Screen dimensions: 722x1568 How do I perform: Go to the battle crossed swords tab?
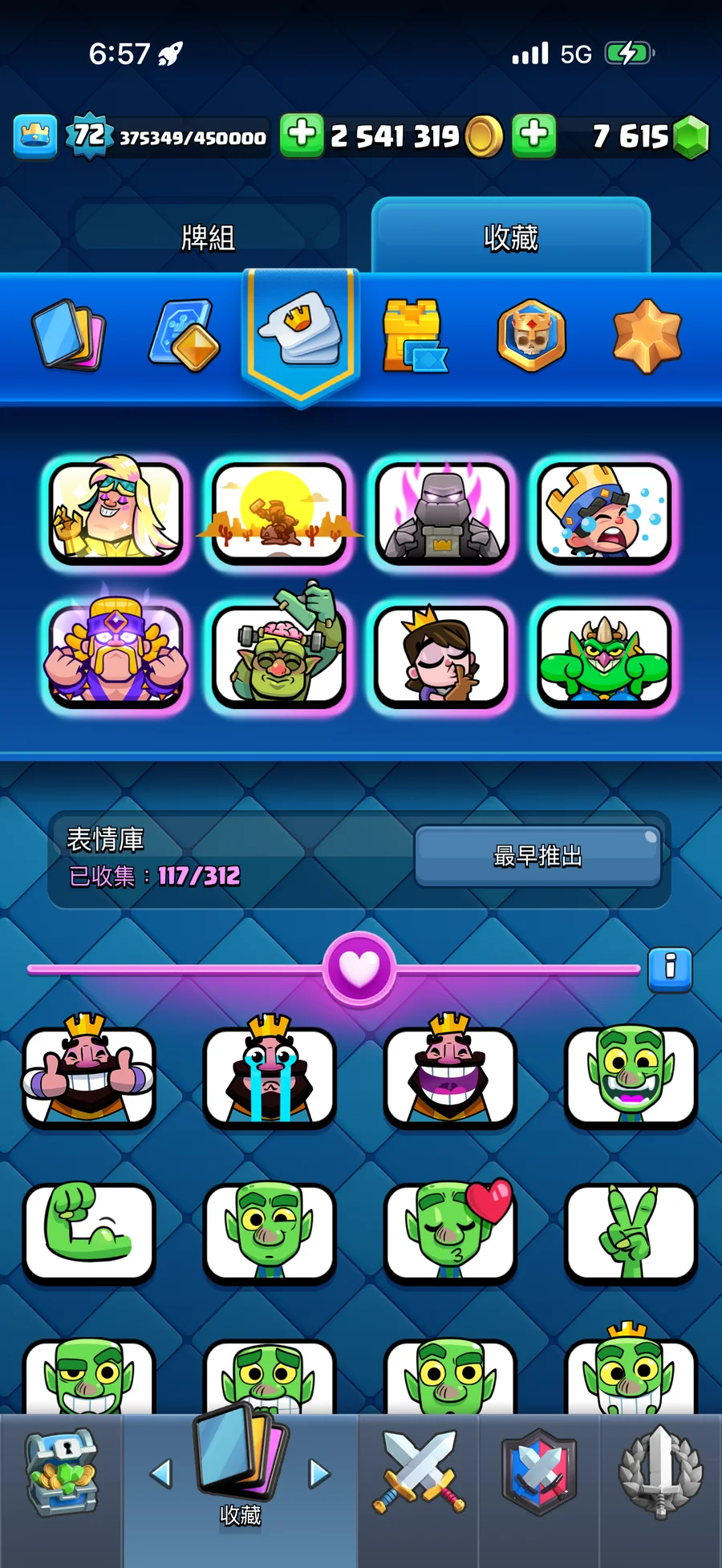tap(418, 1474)
